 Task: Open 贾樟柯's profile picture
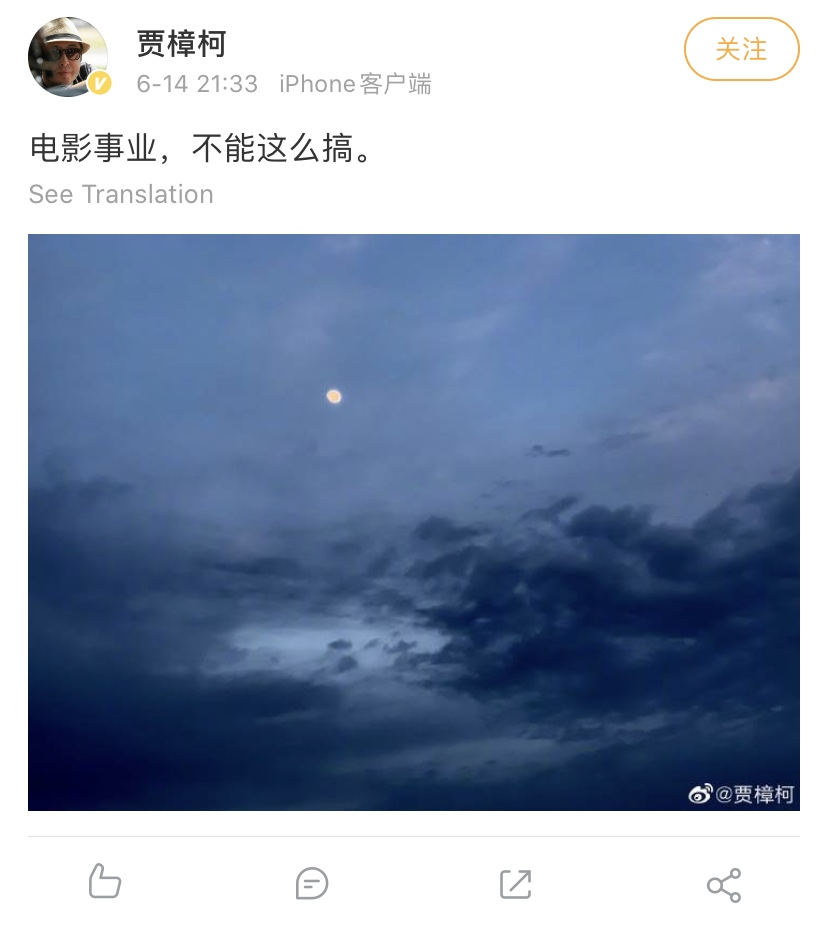[68, 57]
